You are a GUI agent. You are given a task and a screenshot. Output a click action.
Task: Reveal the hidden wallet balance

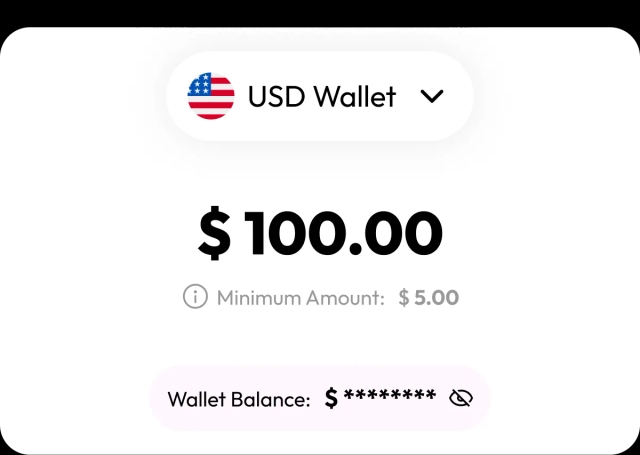tap(460, 398)
